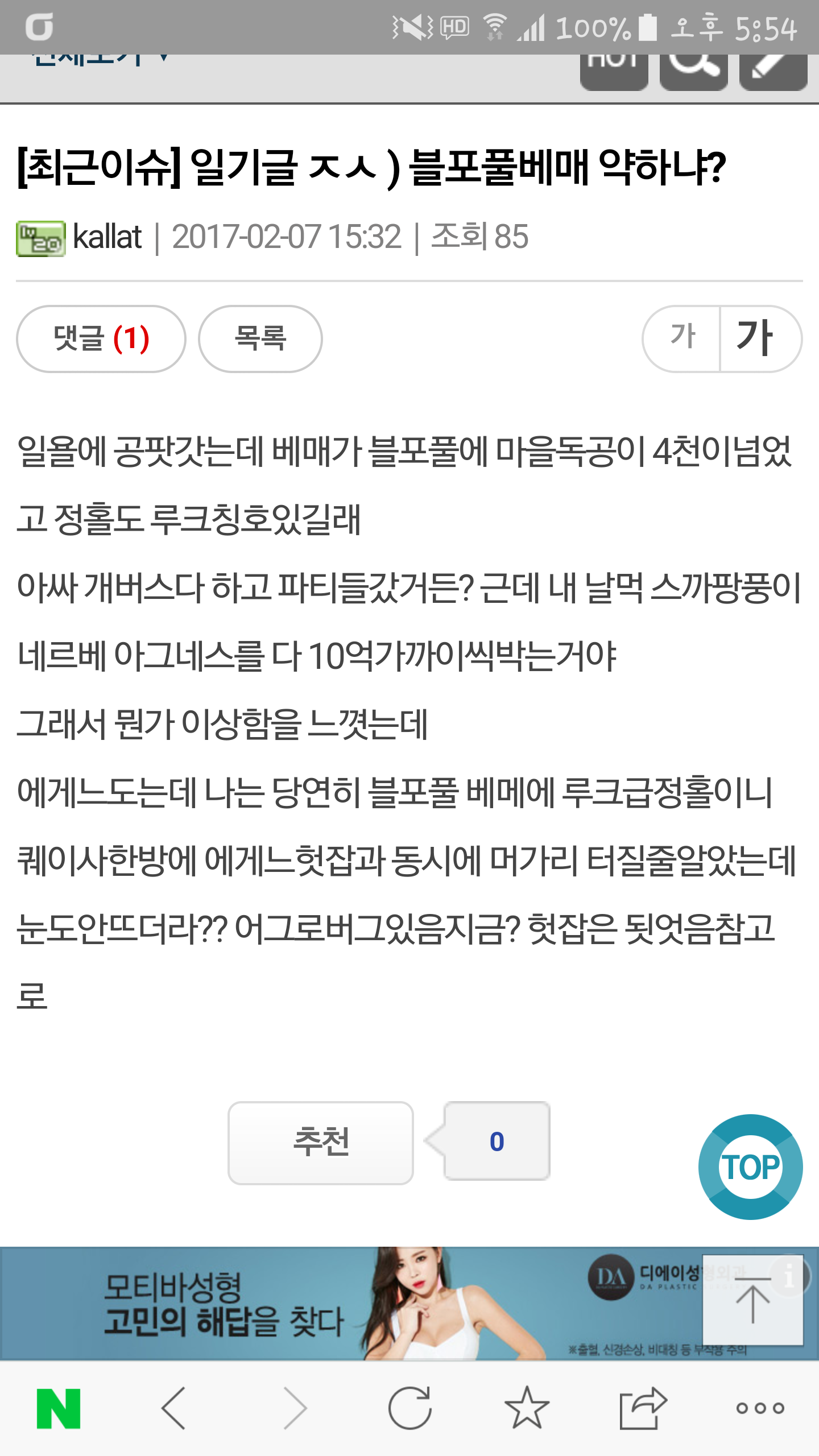Recommend this post with 추천
This screenshot has width=819, height=1456.
pyautogui.click(x=321, y=1143)
